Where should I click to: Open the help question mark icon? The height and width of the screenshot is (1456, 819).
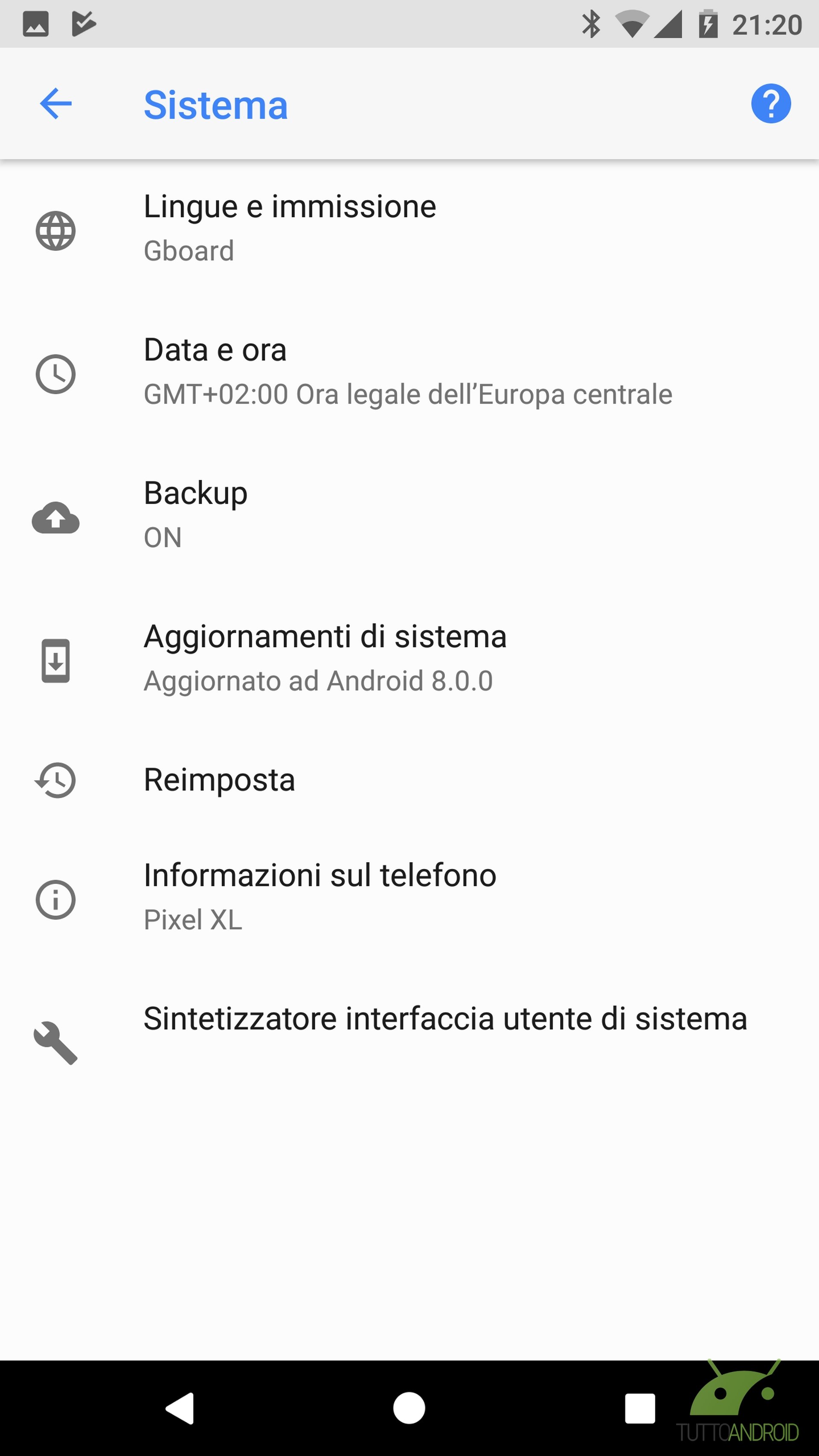click(770, 103)
